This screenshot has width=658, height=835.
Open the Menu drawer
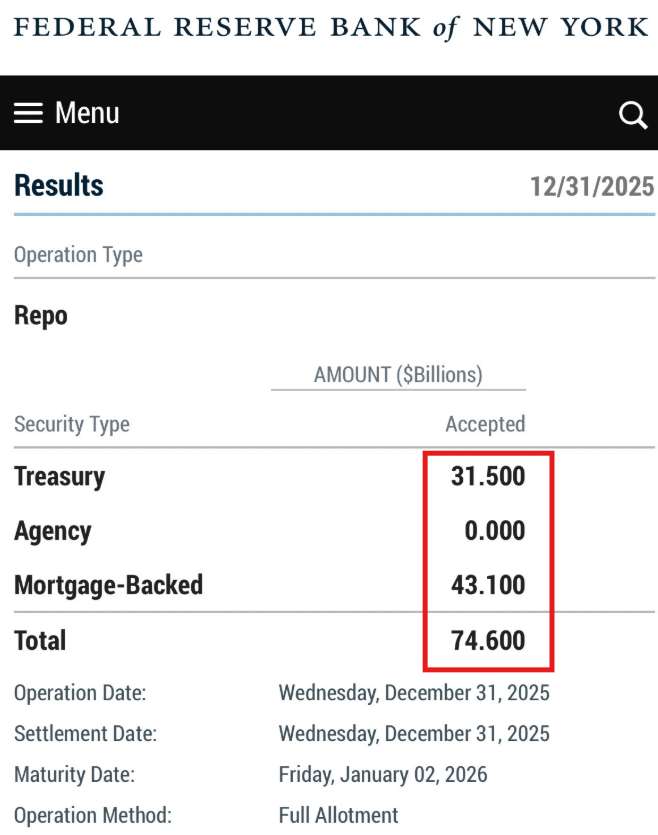click(x=66, y=113)
